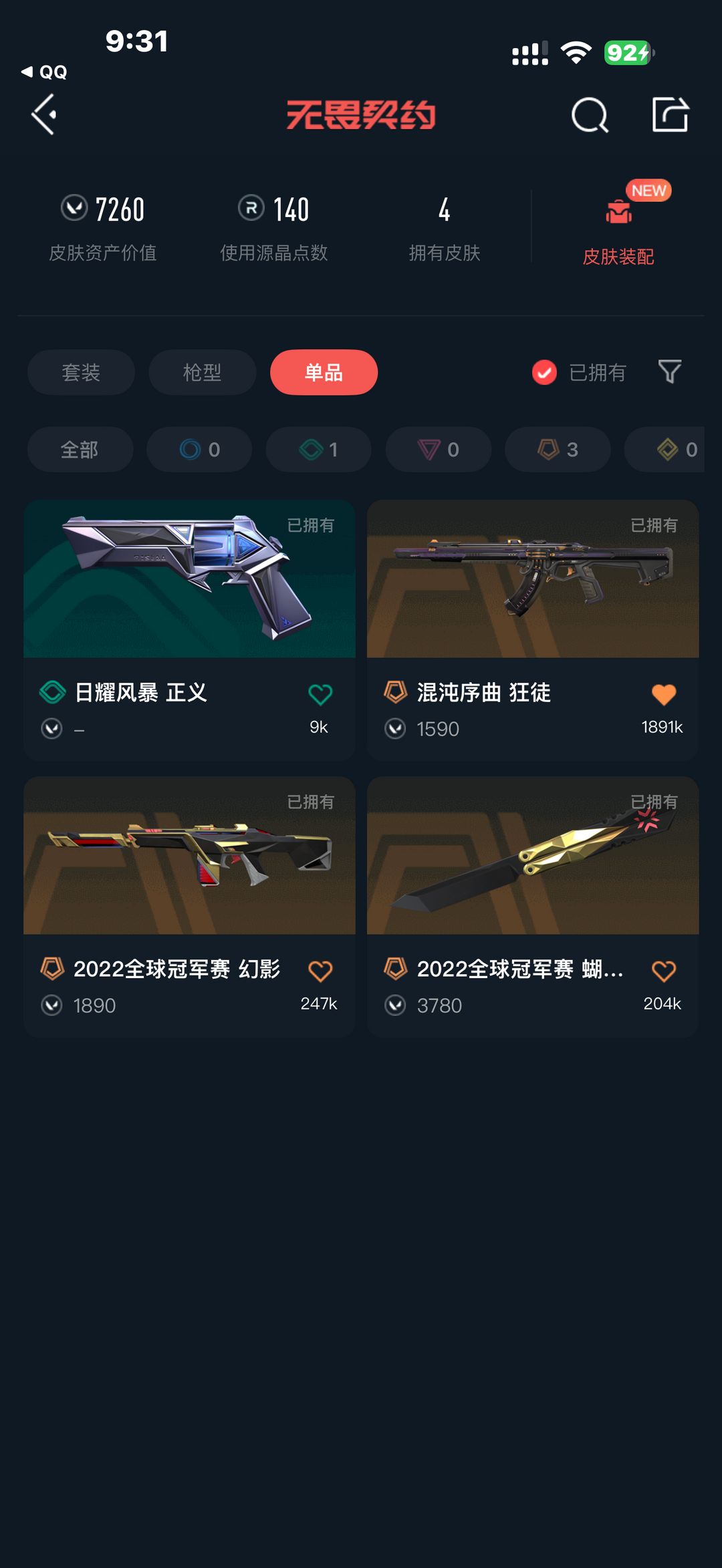Filter by the blue circle tier chip
The width and height of the screenshot is (722, 1568).
[x=199, y=450]
